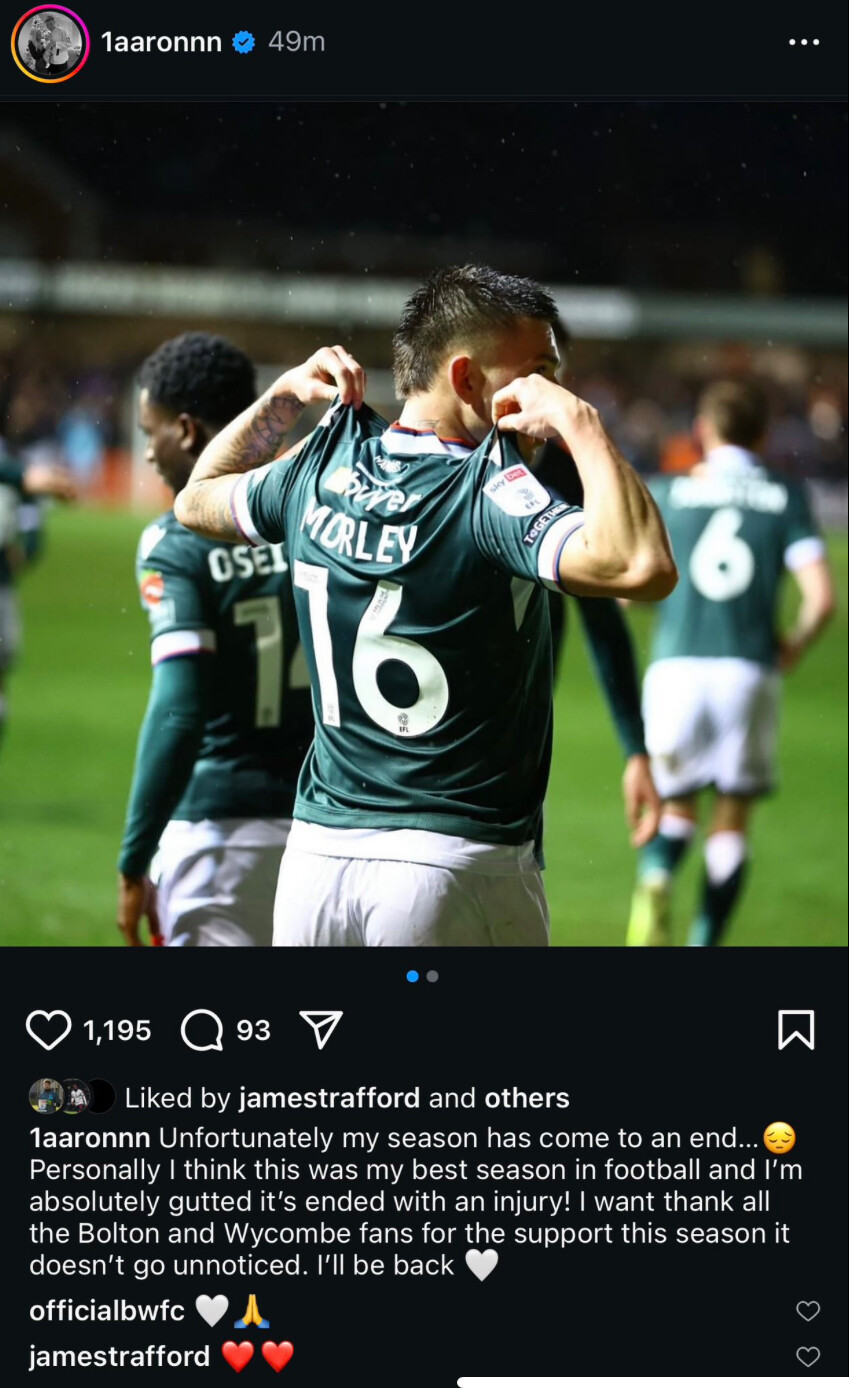Open comments via the speech bubble icon

click(202, 1030)
